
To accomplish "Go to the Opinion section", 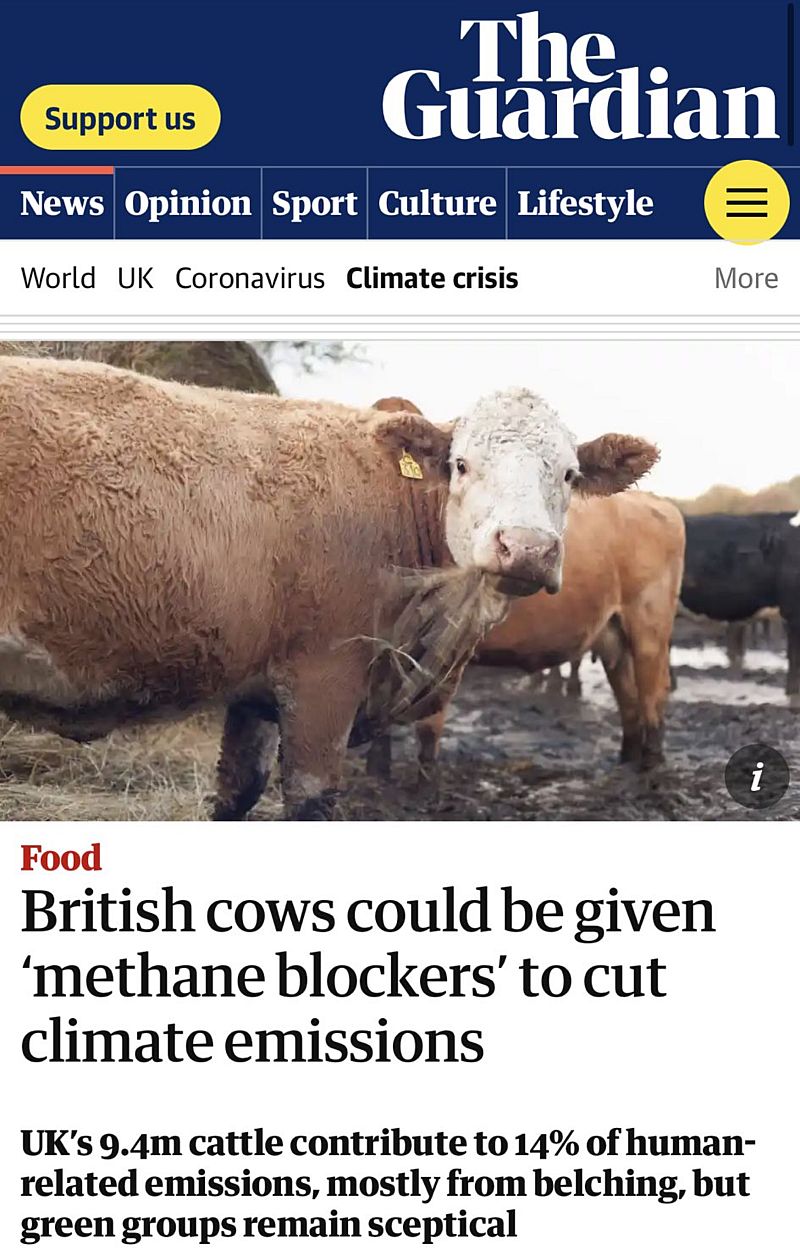I will point(188,204).
